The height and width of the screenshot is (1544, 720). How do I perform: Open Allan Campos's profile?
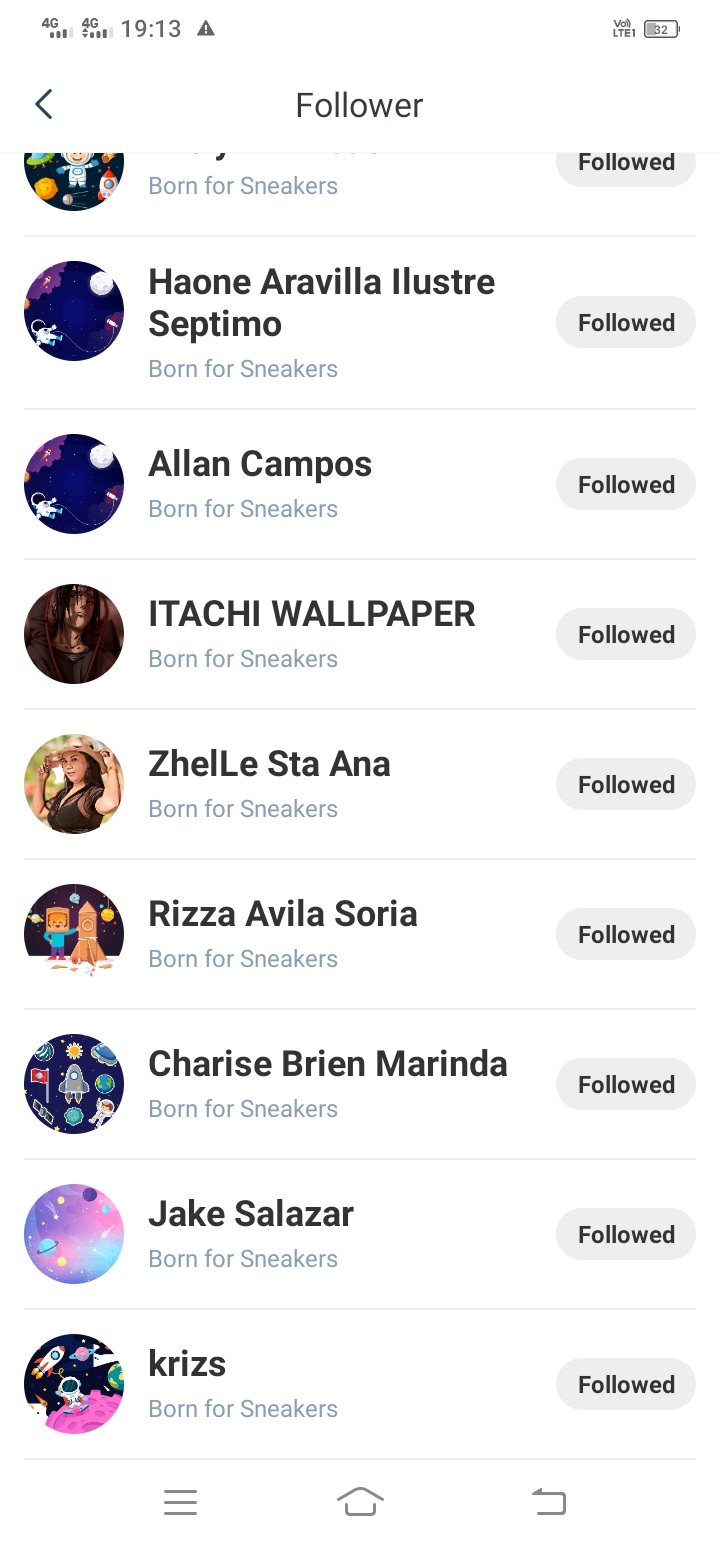[260, 465]
